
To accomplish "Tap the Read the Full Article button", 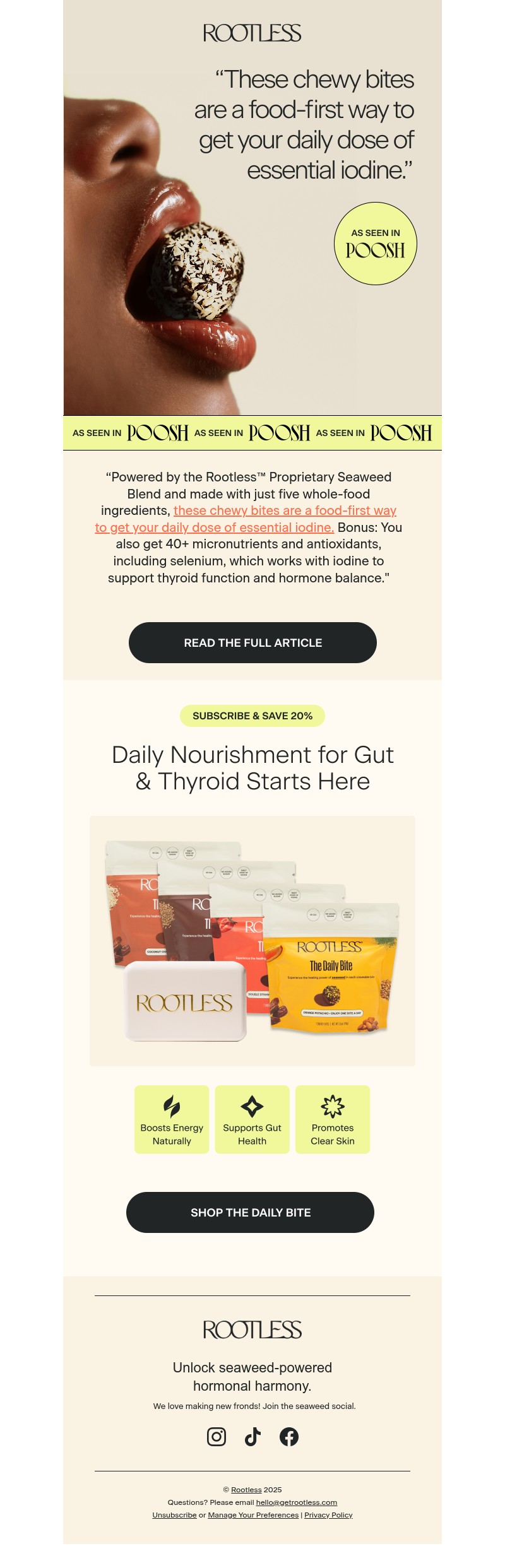I will [252, 642].
